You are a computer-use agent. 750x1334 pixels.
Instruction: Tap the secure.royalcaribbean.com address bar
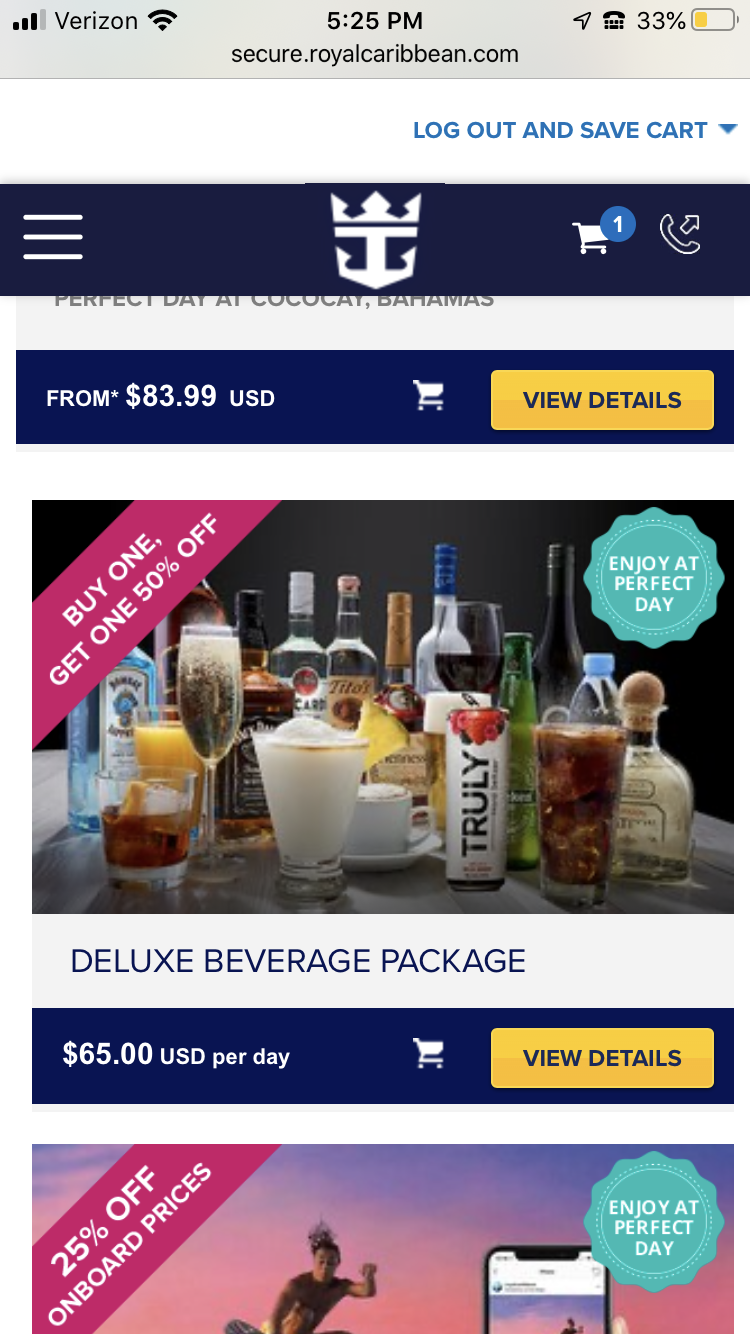[x=375, y=54]
